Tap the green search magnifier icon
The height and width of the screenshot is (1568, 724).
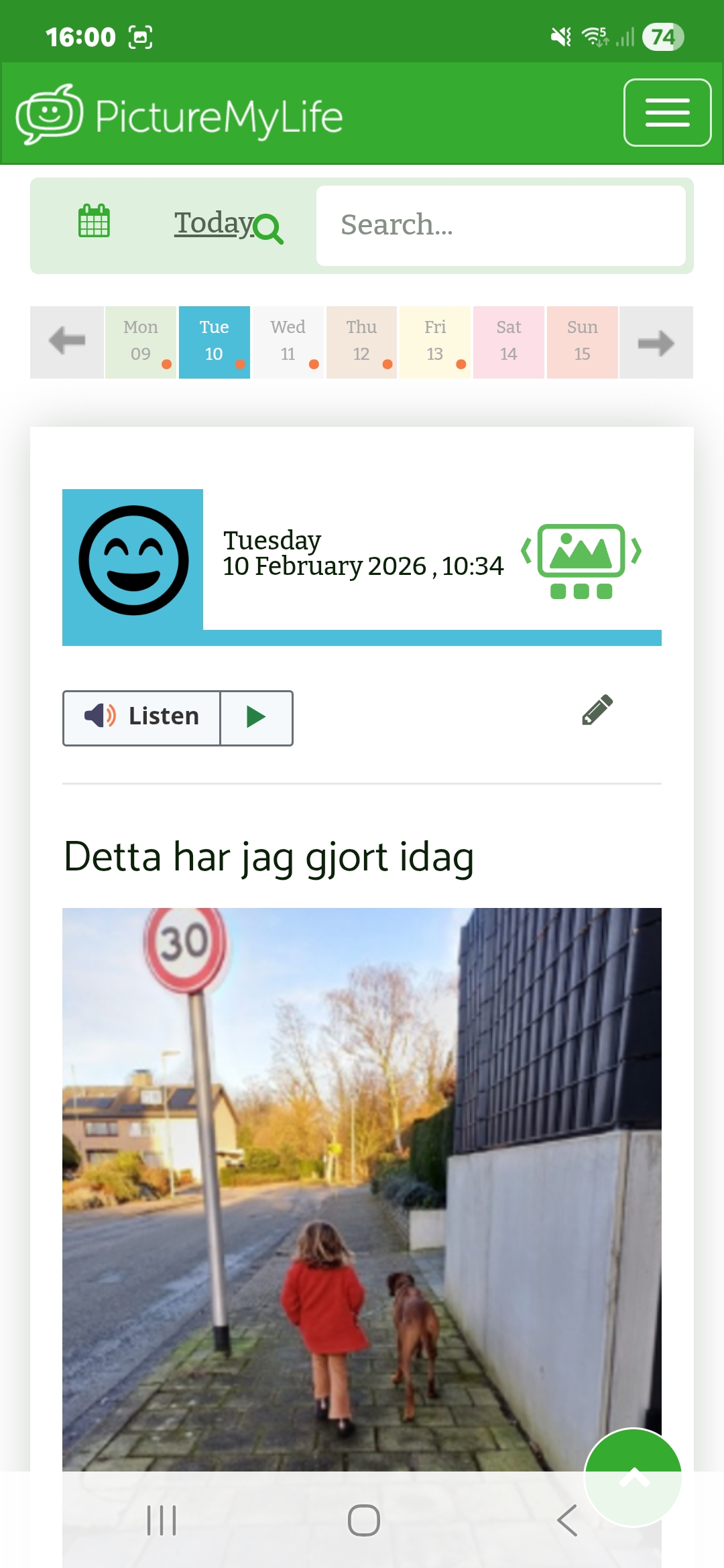pyautogui.click(x=269, y=229)
